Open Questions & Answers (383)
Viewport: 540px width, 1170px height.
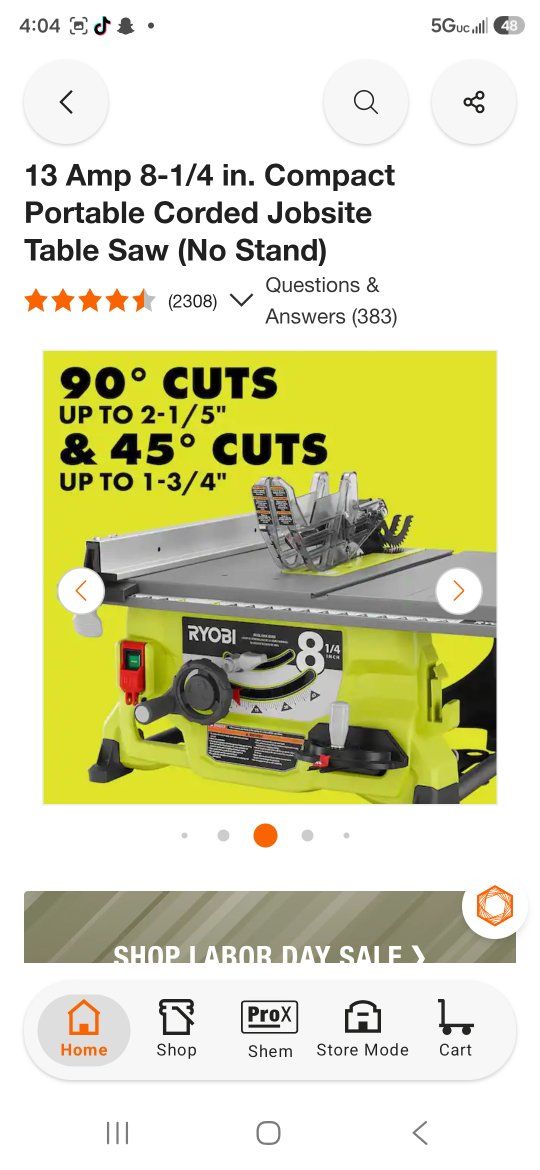(331, 301)
